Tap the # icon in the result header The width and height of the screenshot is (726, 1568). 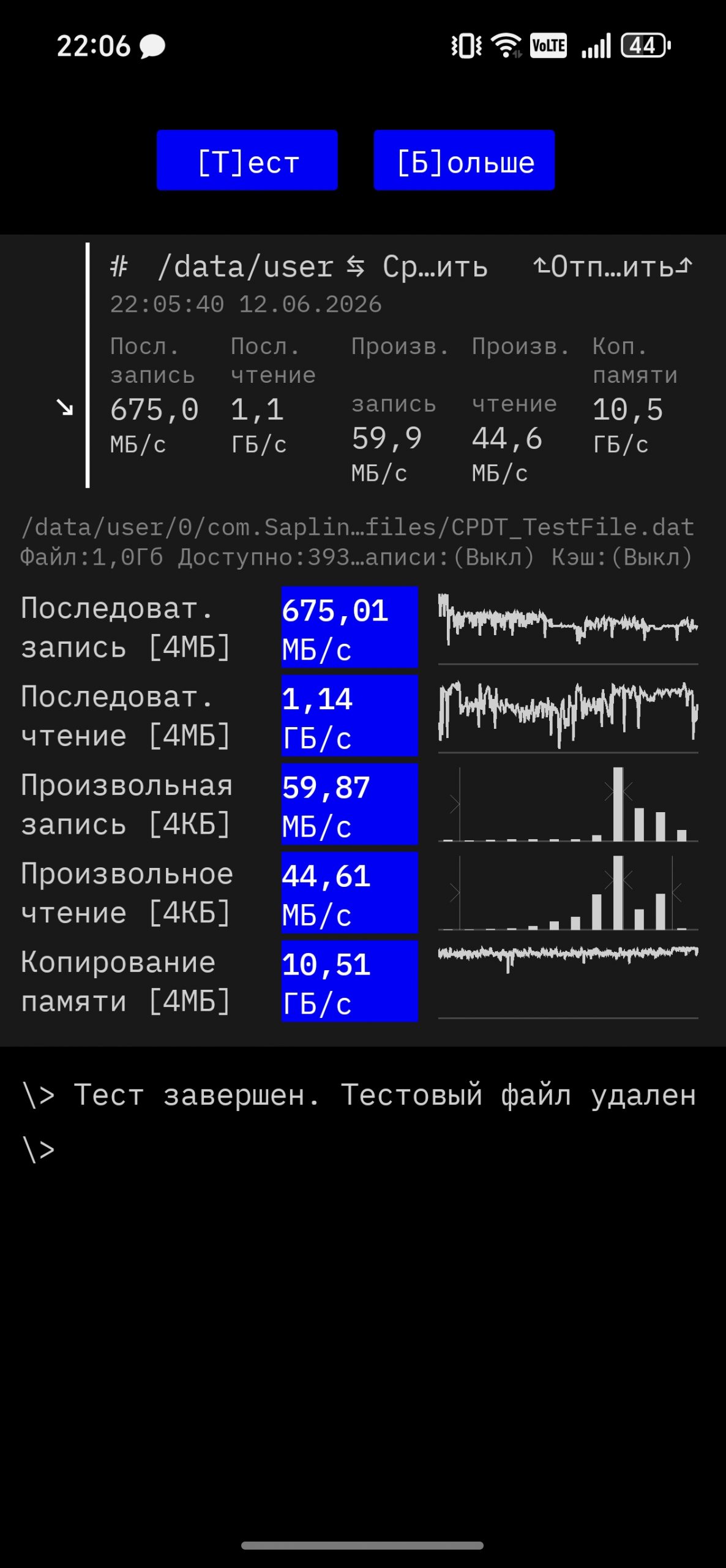(119, 266)
